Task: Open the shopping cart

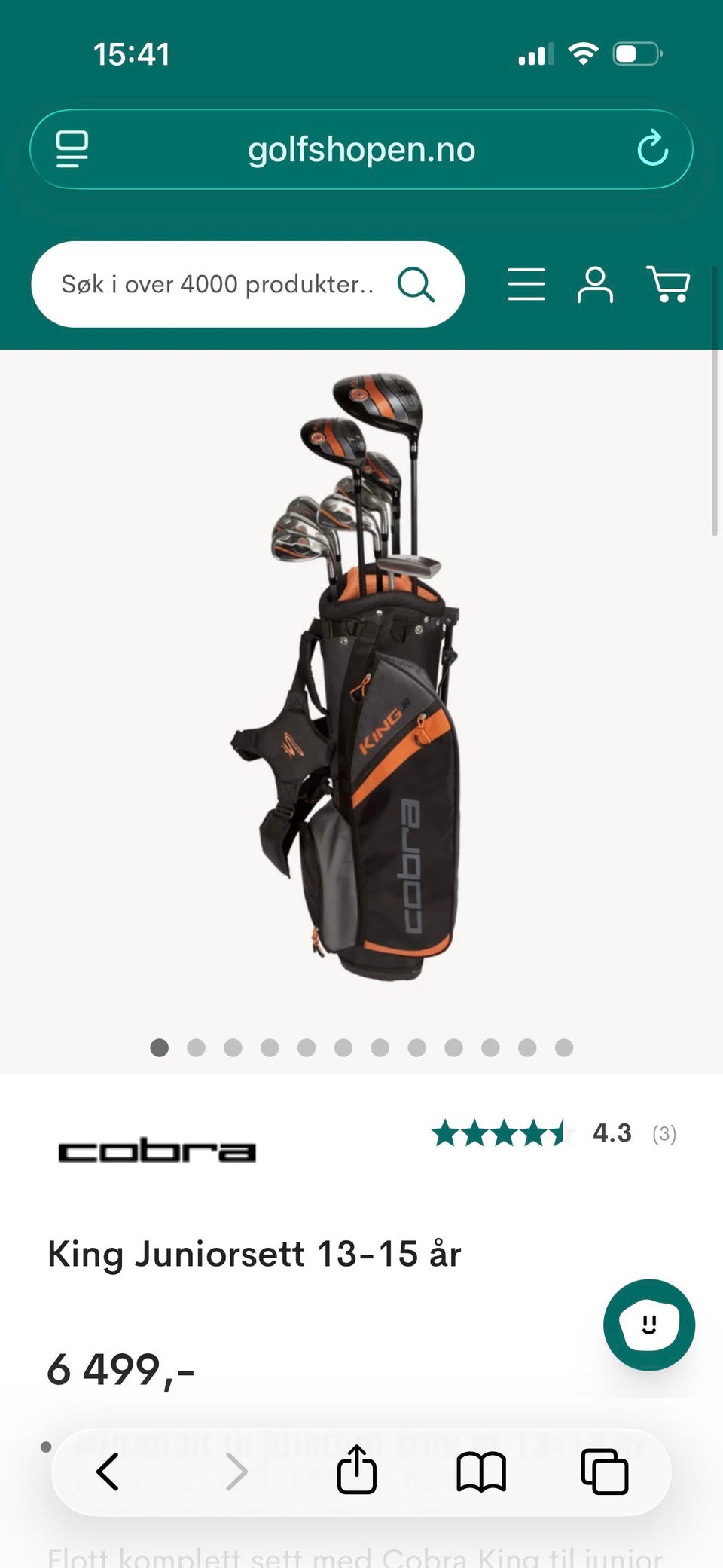Action: [x=668, y=285]
